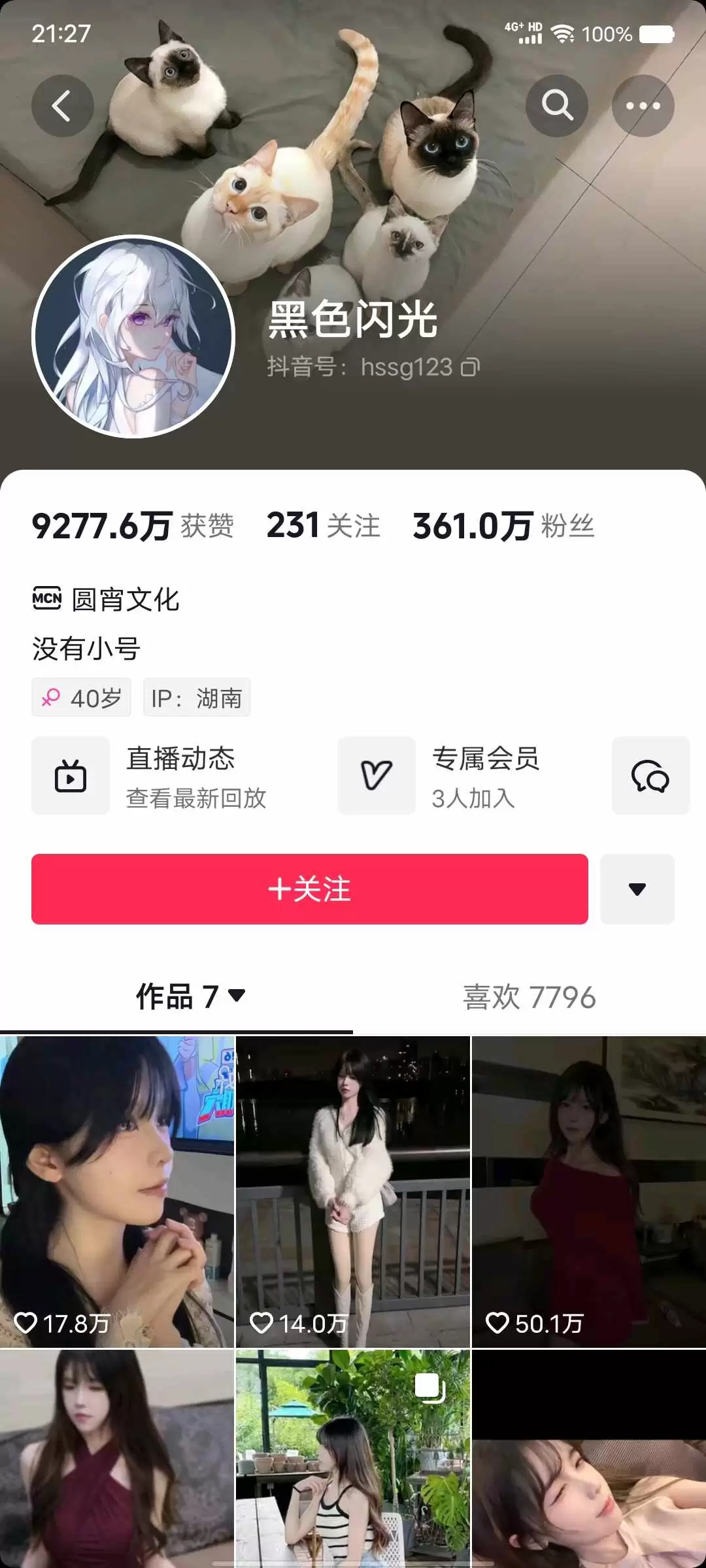Viewport: 706px width, 1568px height.
Task: Open 直播动态 live replay icon
Action: (x=70, y=776)
